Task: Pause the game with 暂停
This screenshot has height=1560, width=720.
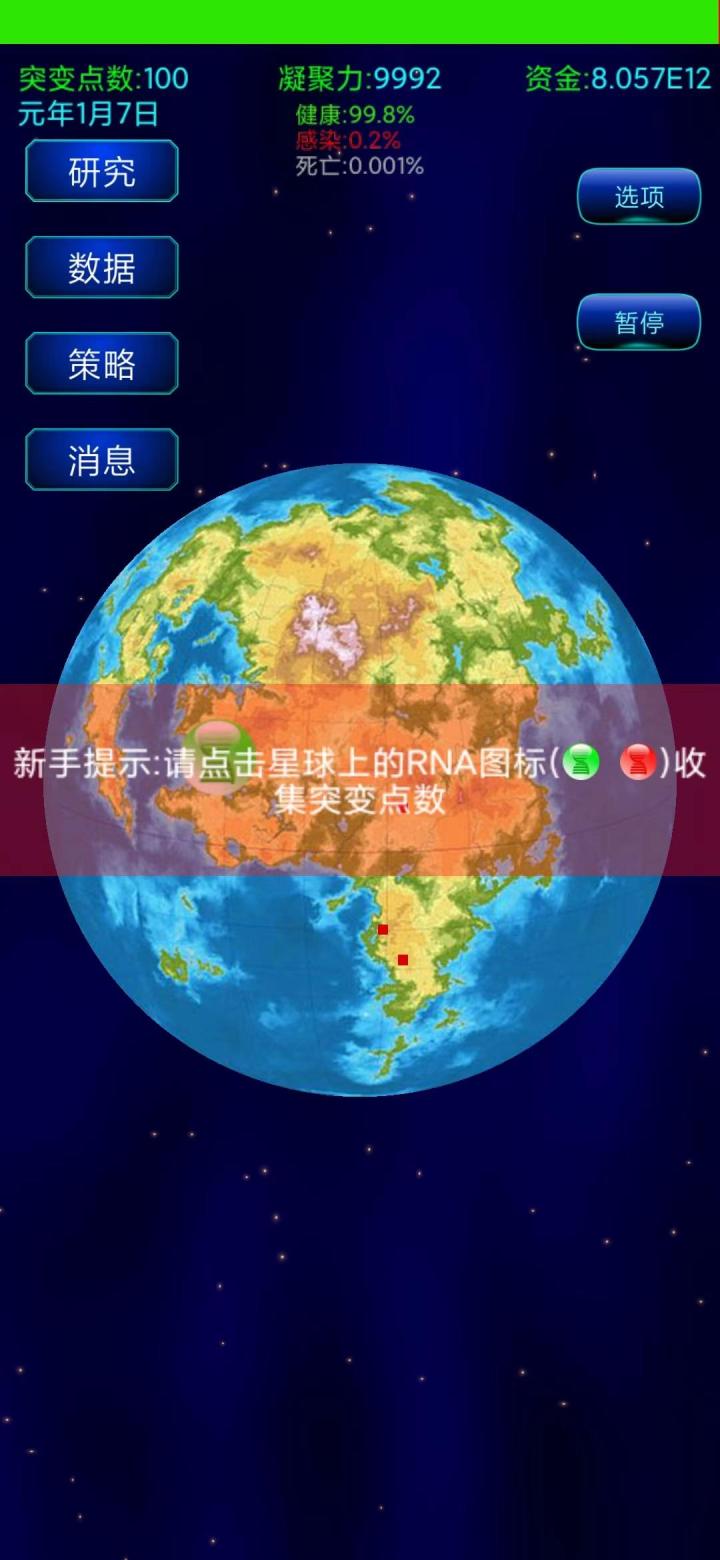Action: click(639, 322)
